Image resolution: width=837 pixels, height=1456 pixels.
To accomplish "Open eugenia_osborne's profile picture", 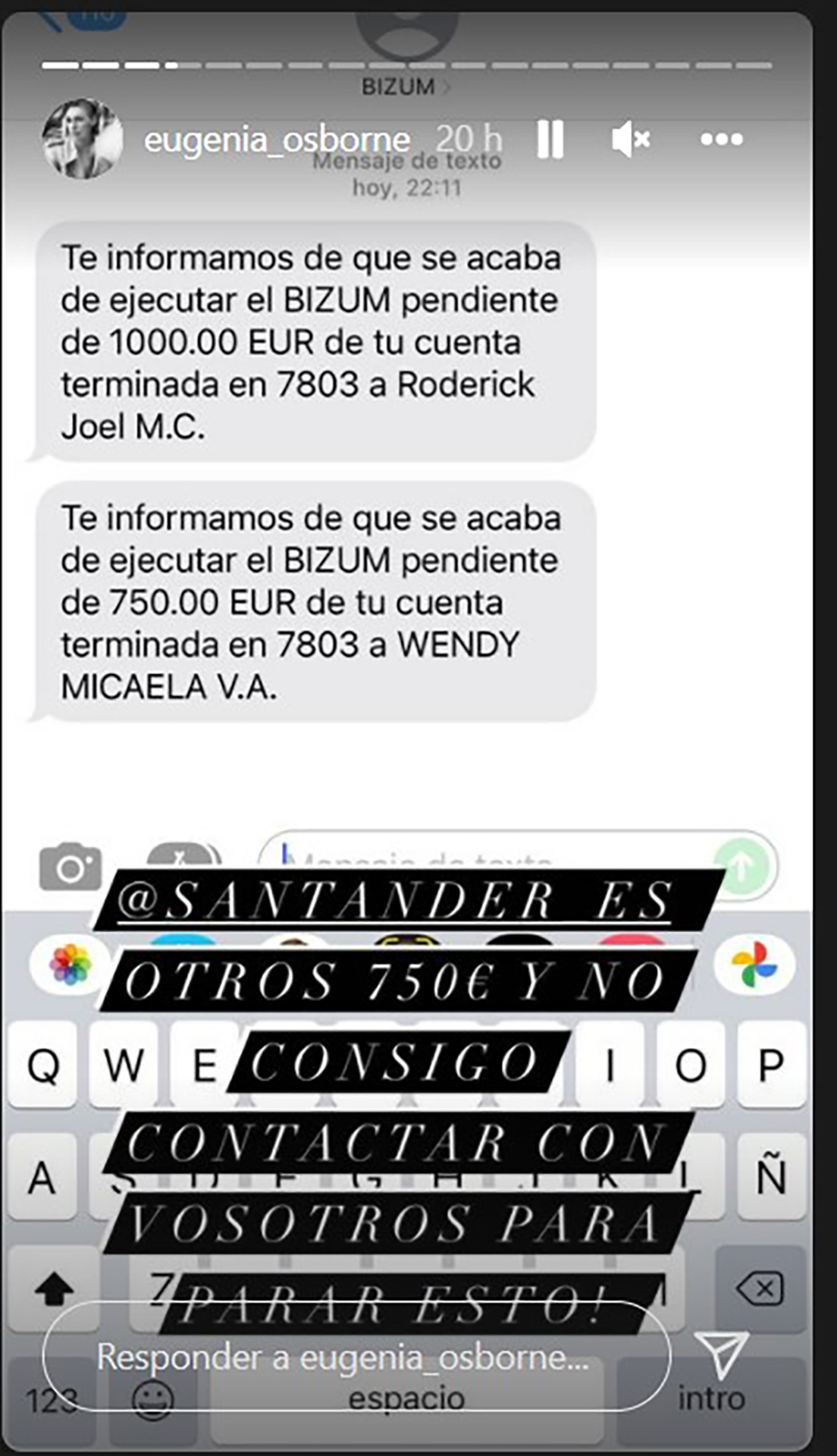I will 82,139.
